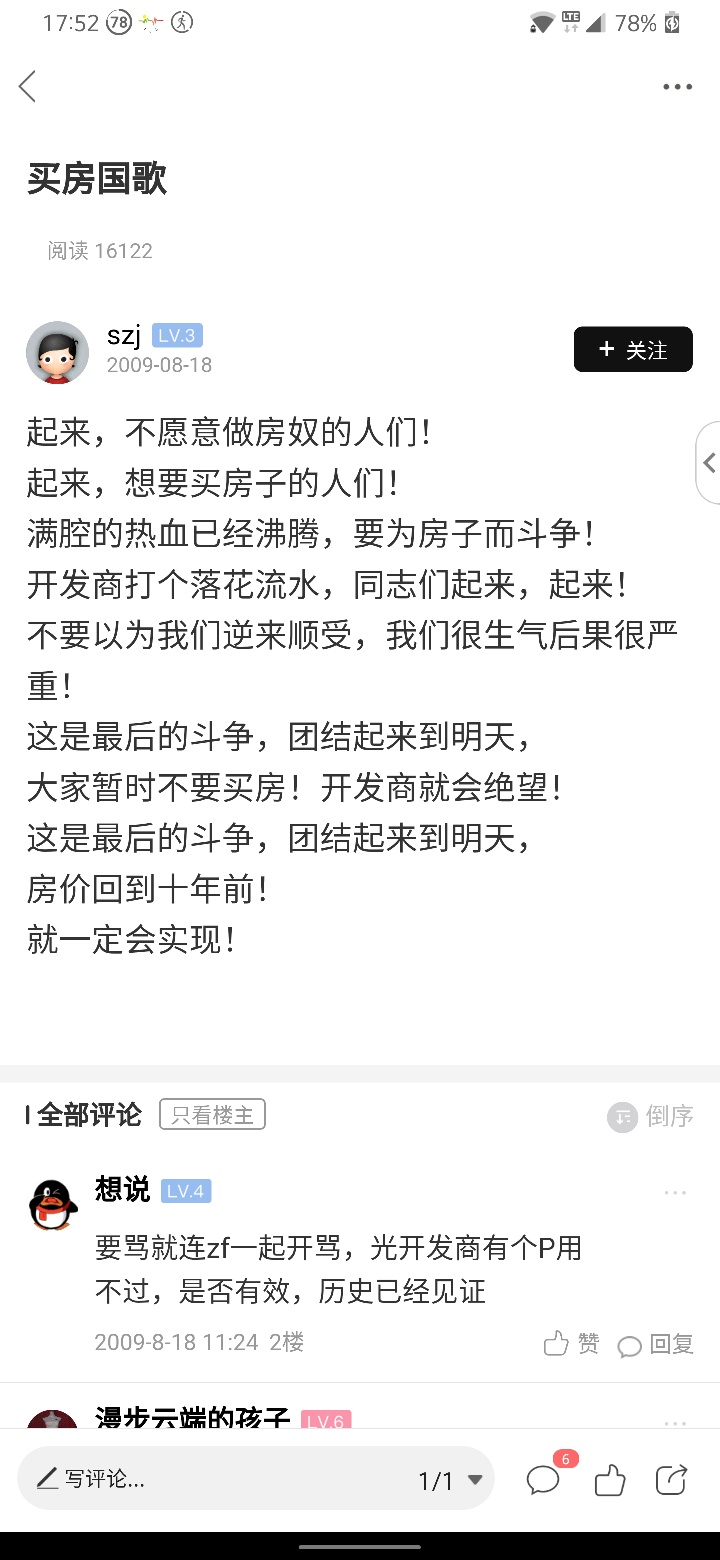Filter comments with 只看楼主
This screenshot has height=1560, width=720.
(x=212, y=1115)
